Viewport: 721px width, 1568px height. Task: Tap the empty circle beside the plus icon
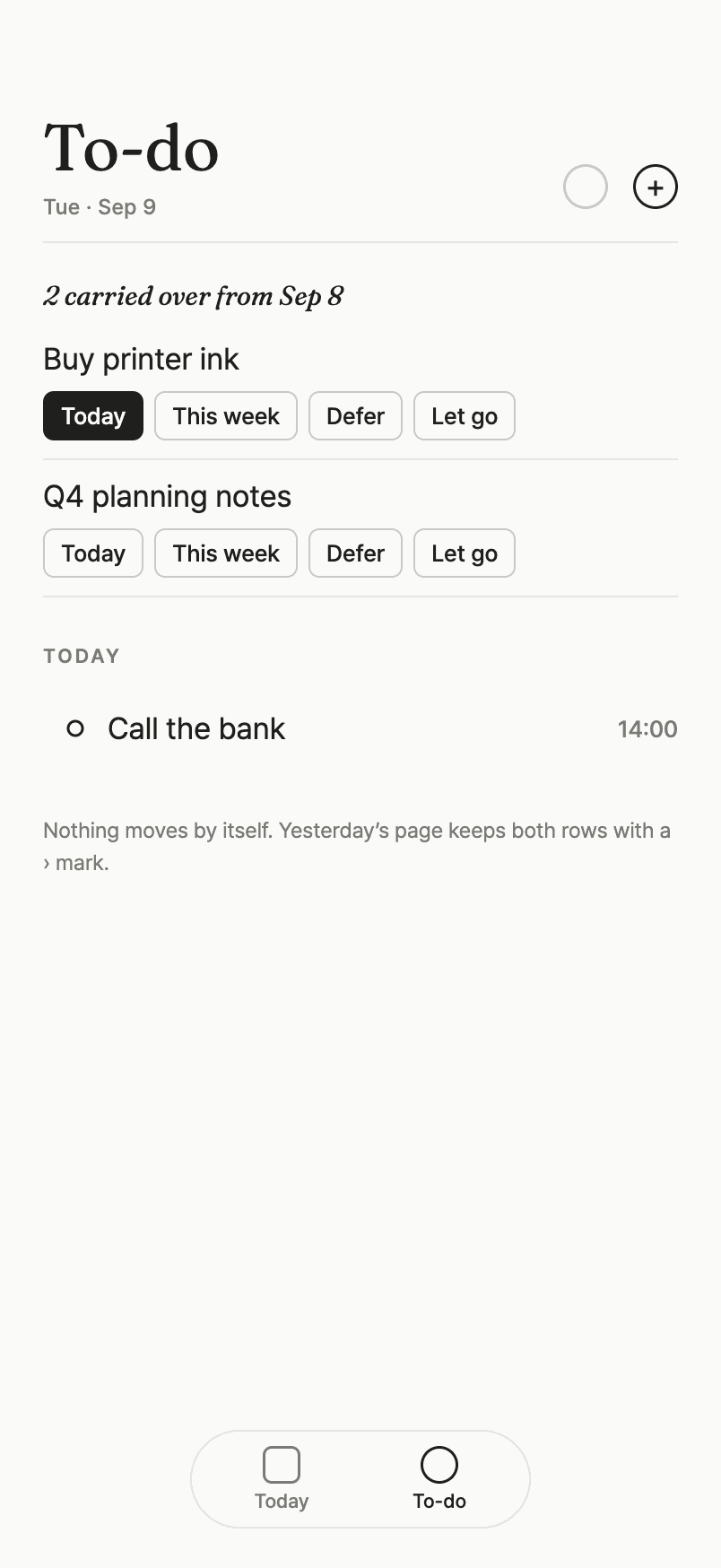[586, 187]
